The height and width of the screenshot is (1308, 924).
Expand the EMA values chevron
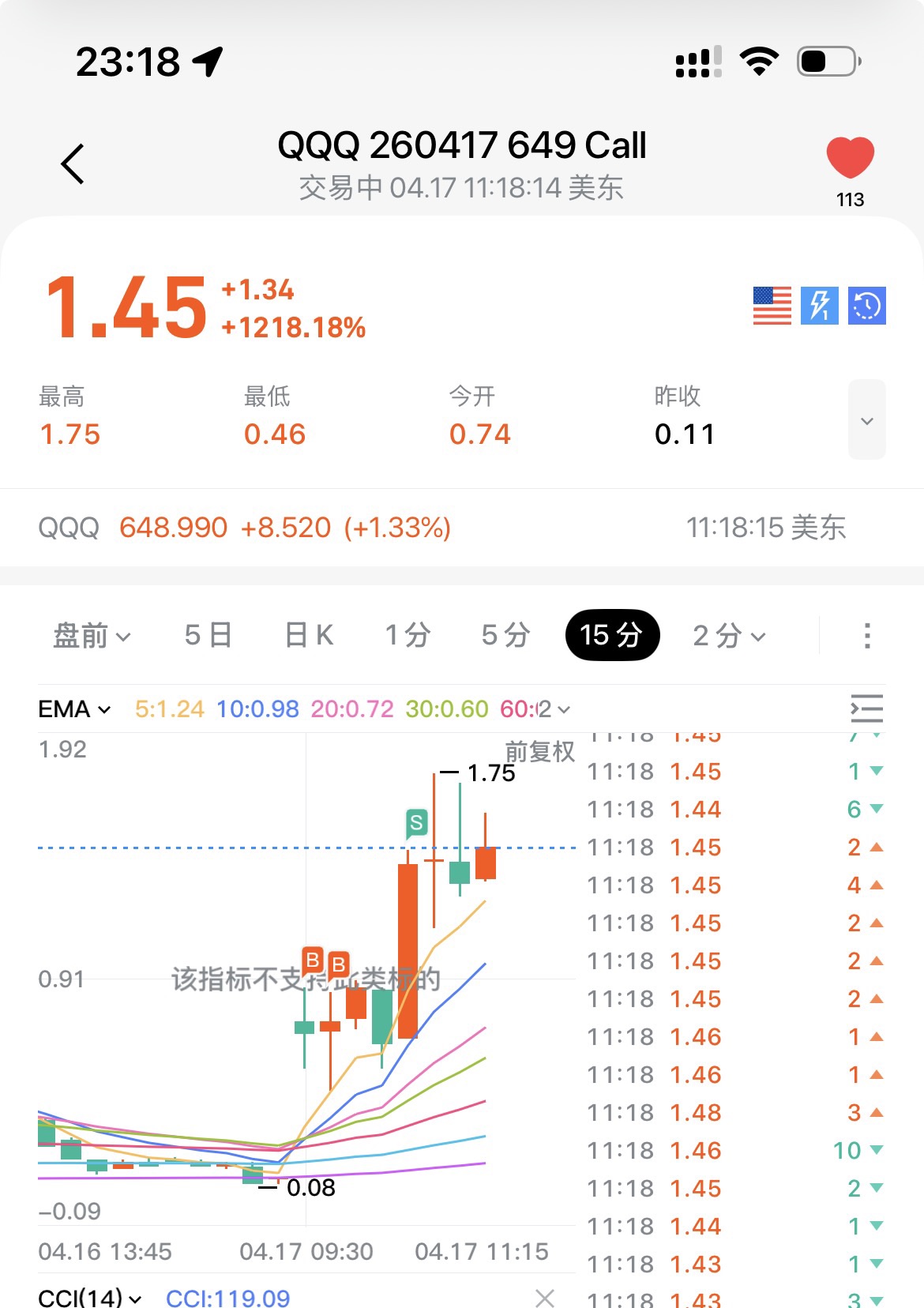point(563,709)
